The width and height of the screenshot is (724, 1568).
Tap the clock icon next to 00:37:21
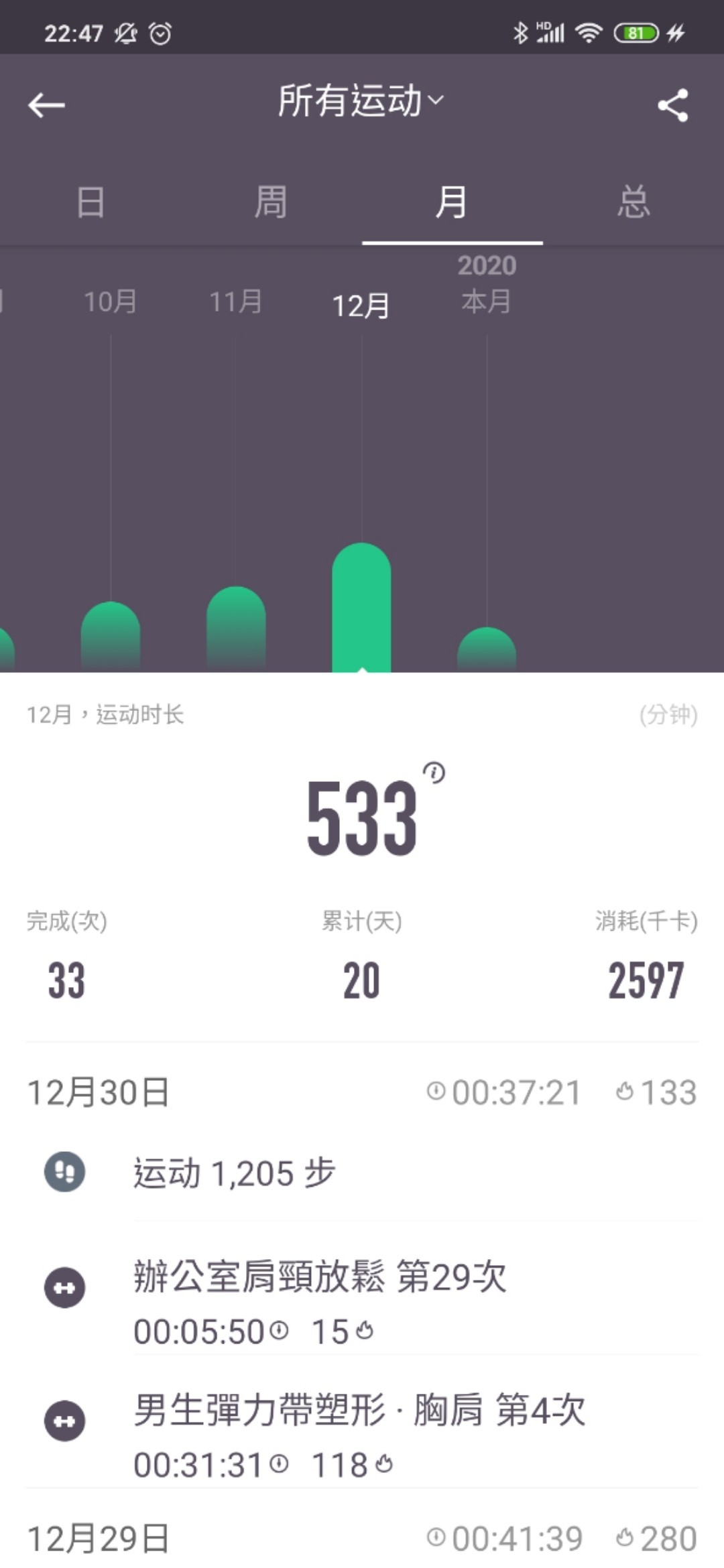437,1090
